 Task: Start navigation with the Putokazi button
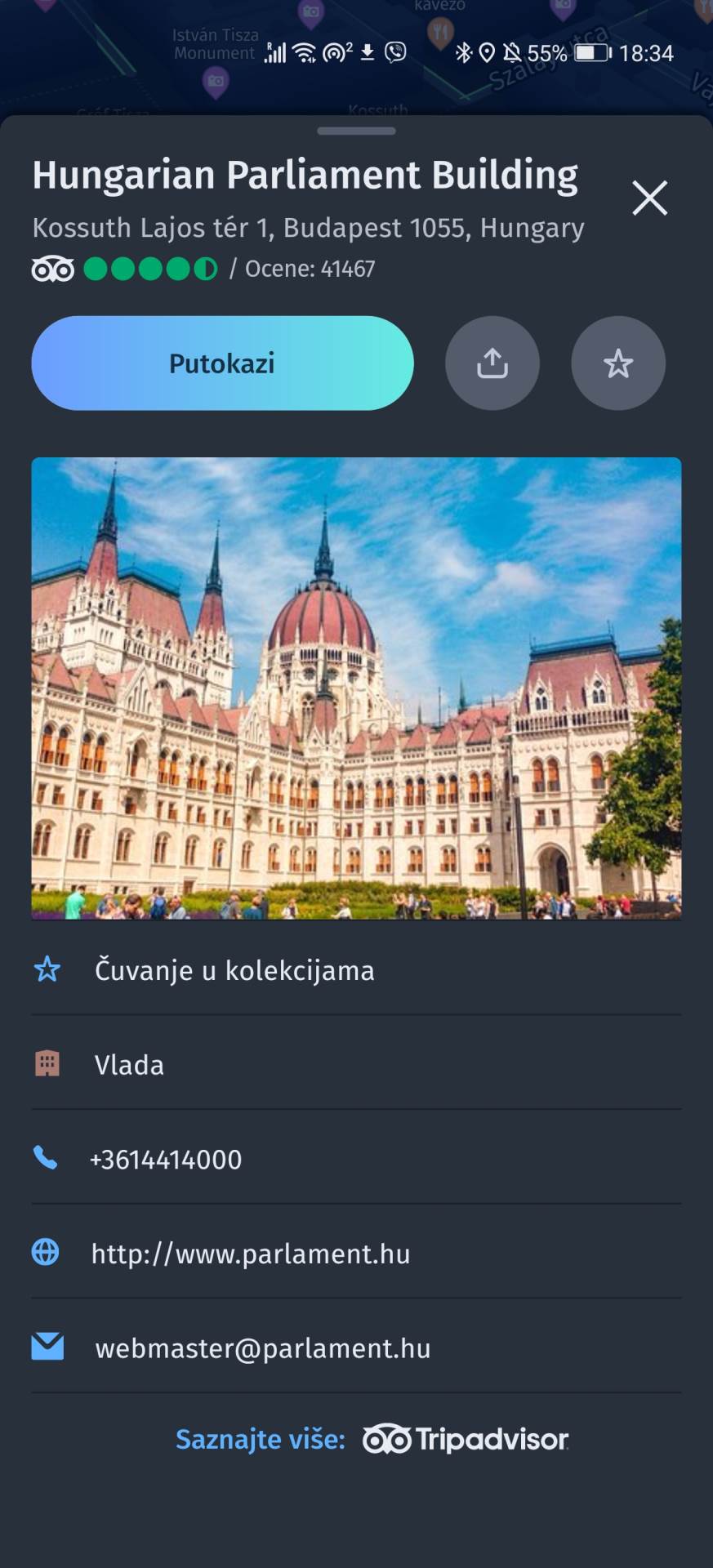click(221, 363)
